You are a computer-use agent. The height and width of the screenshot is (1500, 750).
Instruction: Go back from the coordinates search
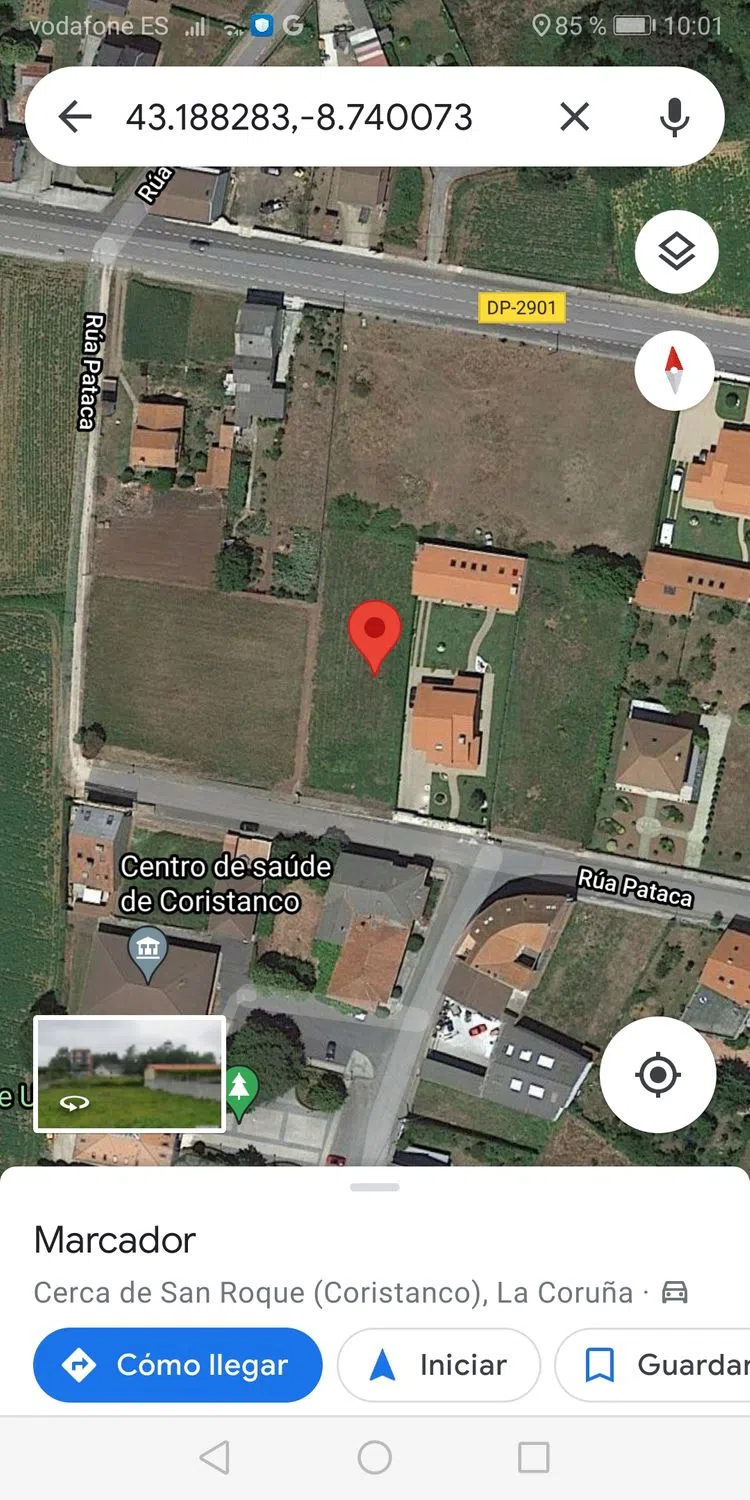point(75,117)
